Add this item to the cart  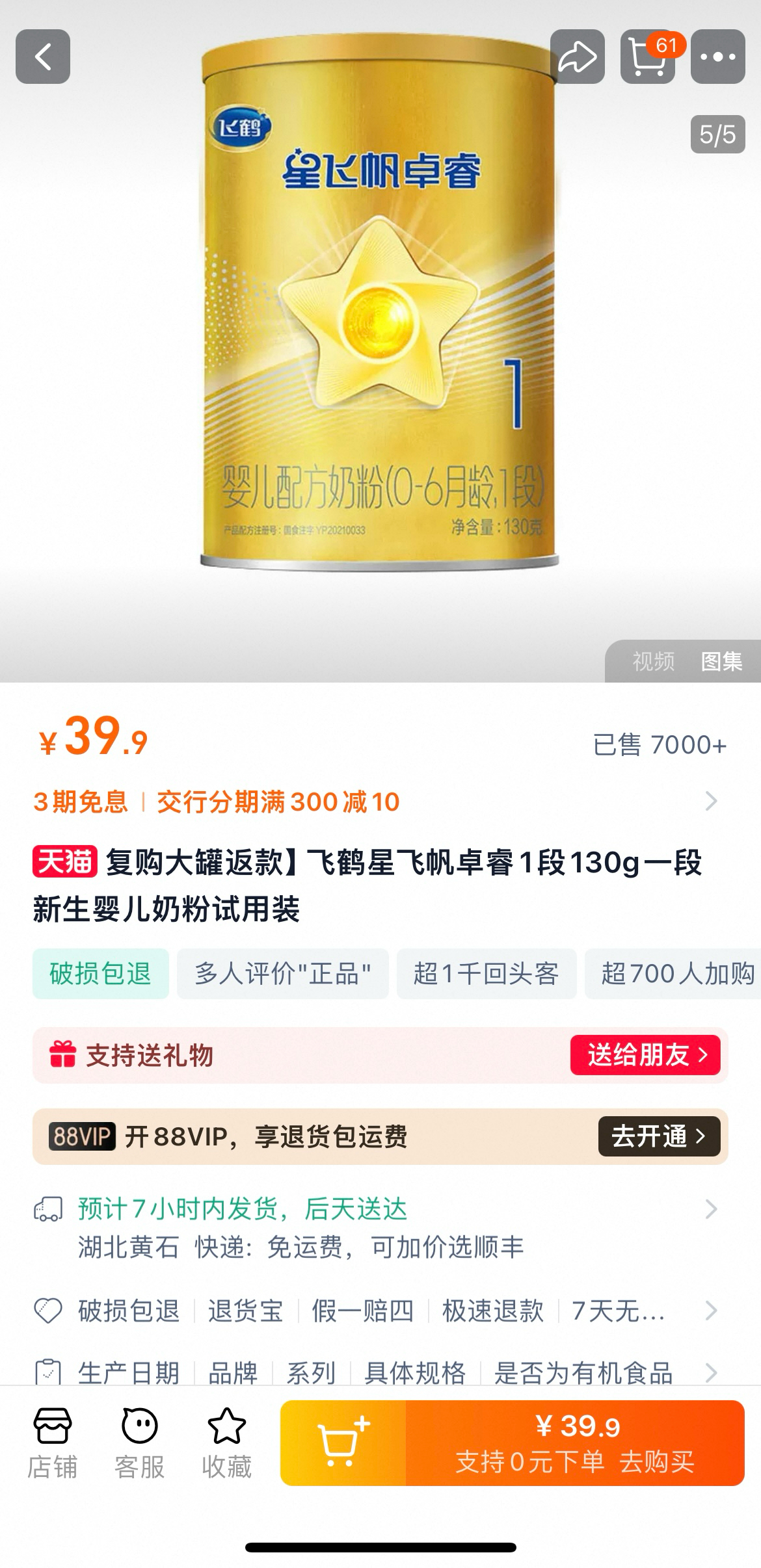click(x=343, y=1443)
